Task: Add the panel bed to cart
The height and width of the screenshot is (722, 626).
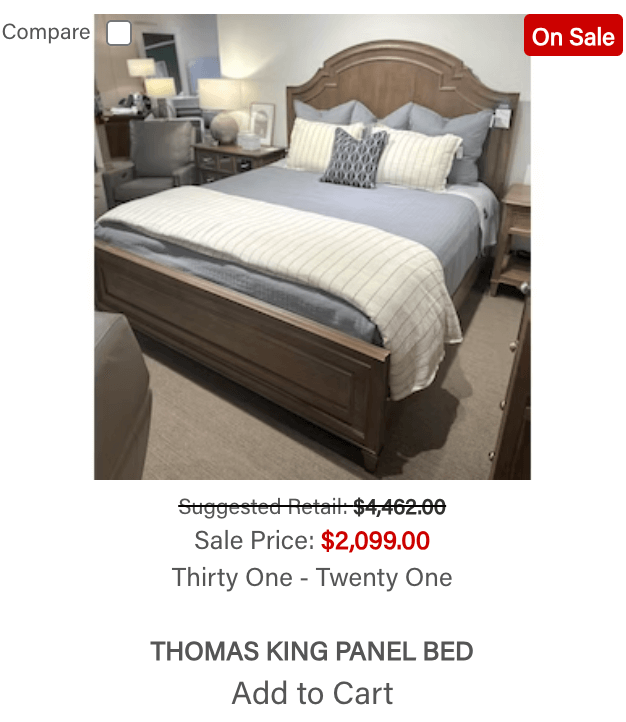Action: click(x=312, y=693)
